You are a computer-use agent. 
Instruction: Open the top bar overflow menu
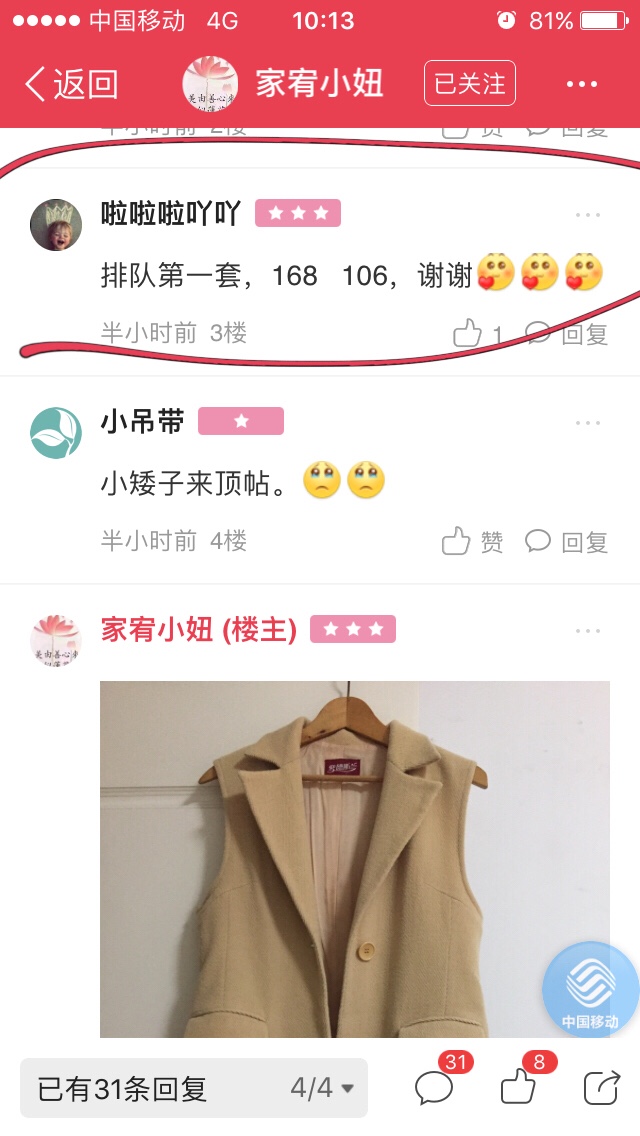582,84
